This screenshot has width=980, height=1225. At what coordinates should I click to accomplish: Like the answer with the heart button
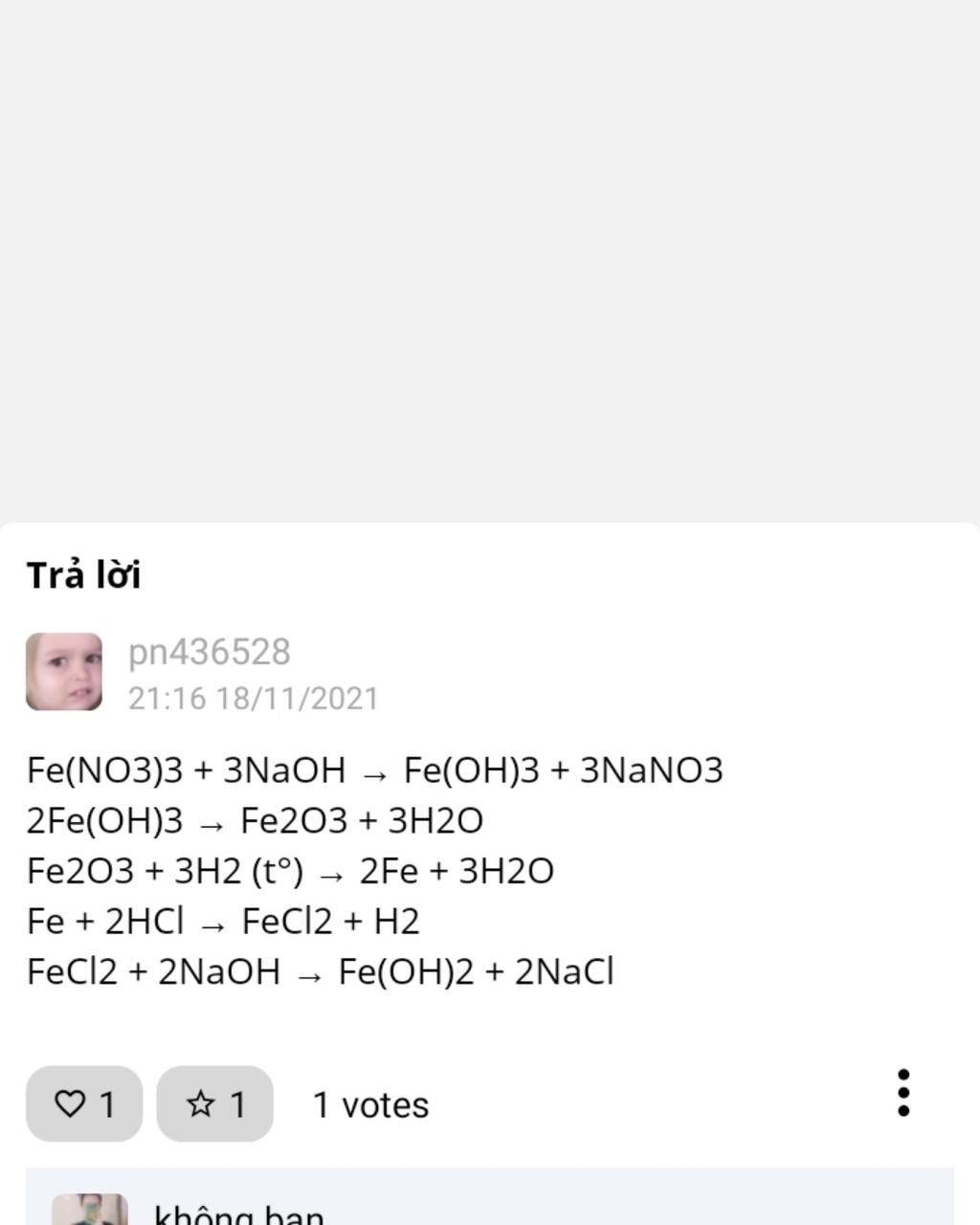click(x=84, y=1103)
